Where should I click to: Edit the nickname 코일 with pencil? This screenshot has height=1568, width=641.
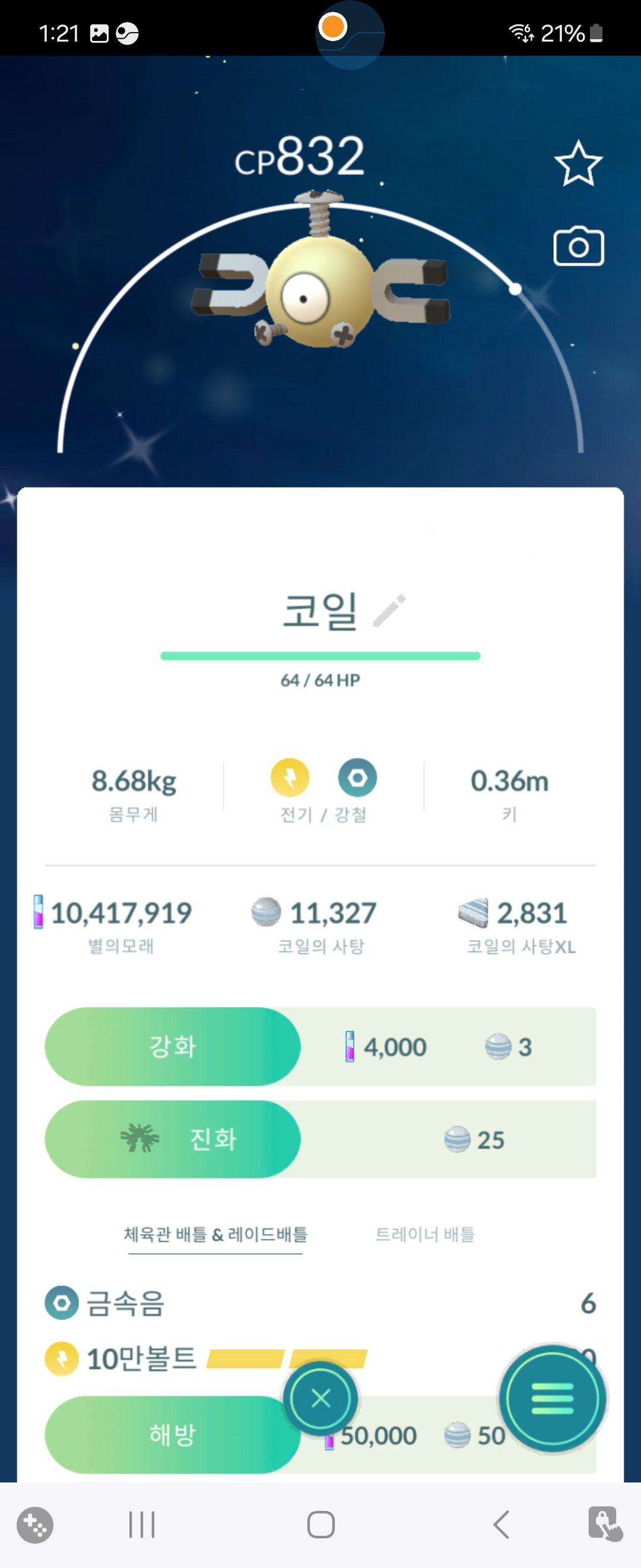tap(389, 611)
